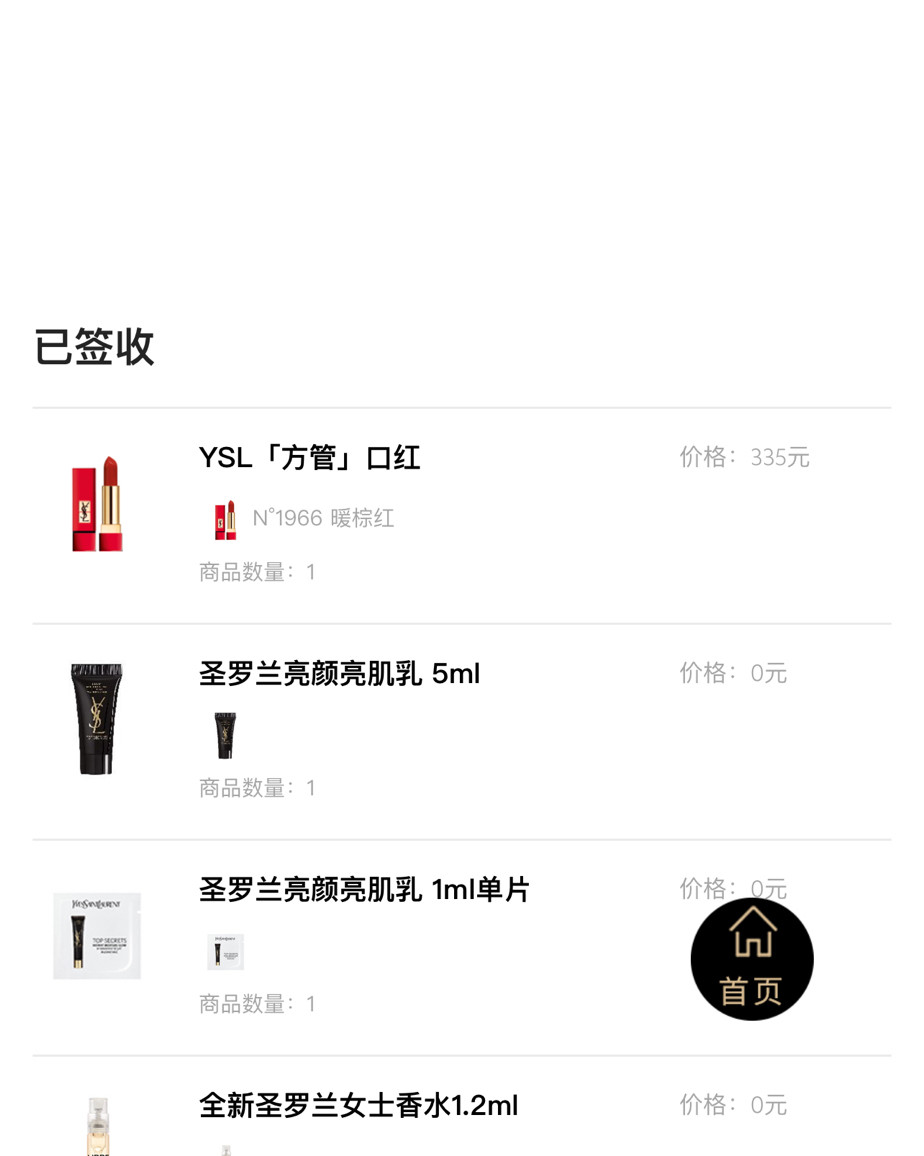The image size is (924, 1156).
Task: Open the YSL「方管」口红 product thumbnail
Action: pos(97,503)
